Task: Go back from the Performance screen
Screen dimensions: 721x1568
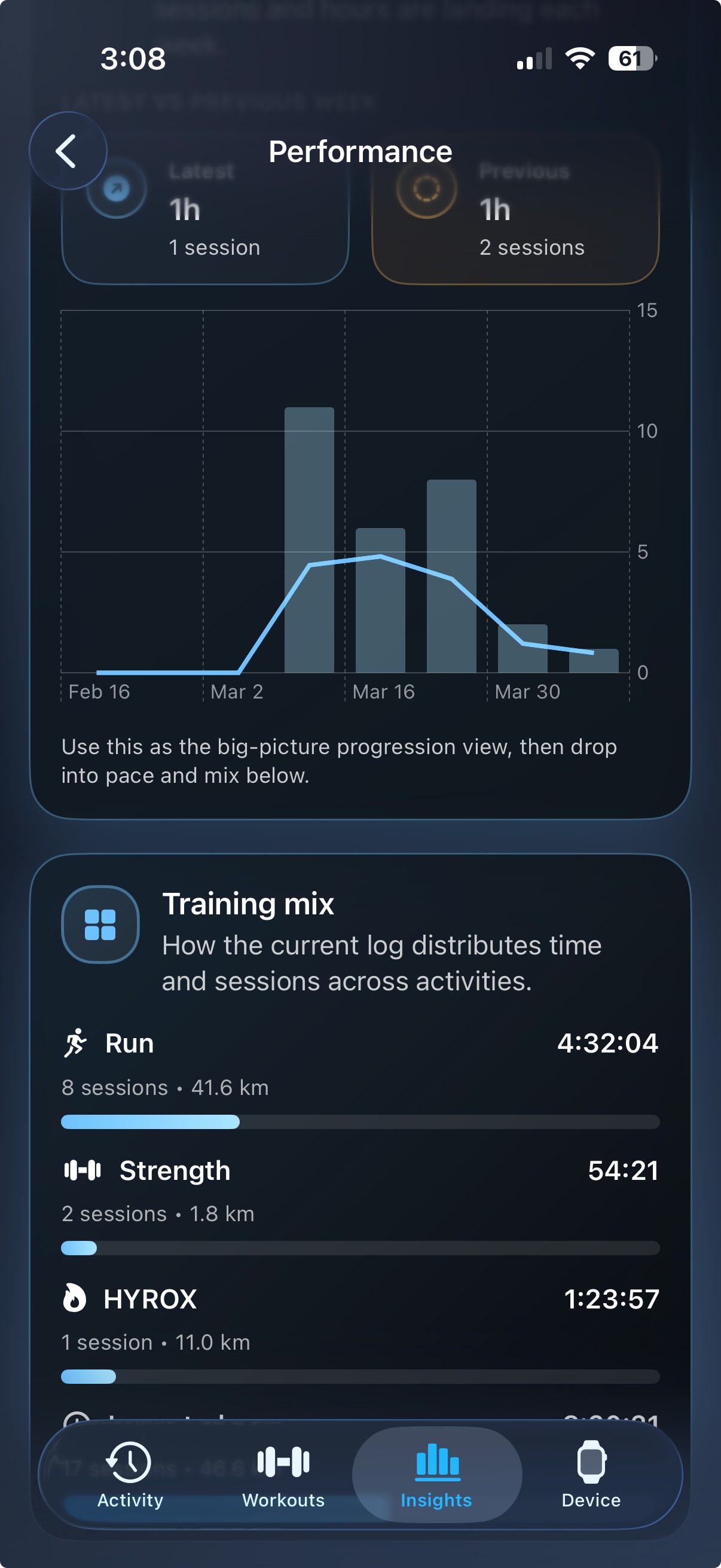Action: 68,151
